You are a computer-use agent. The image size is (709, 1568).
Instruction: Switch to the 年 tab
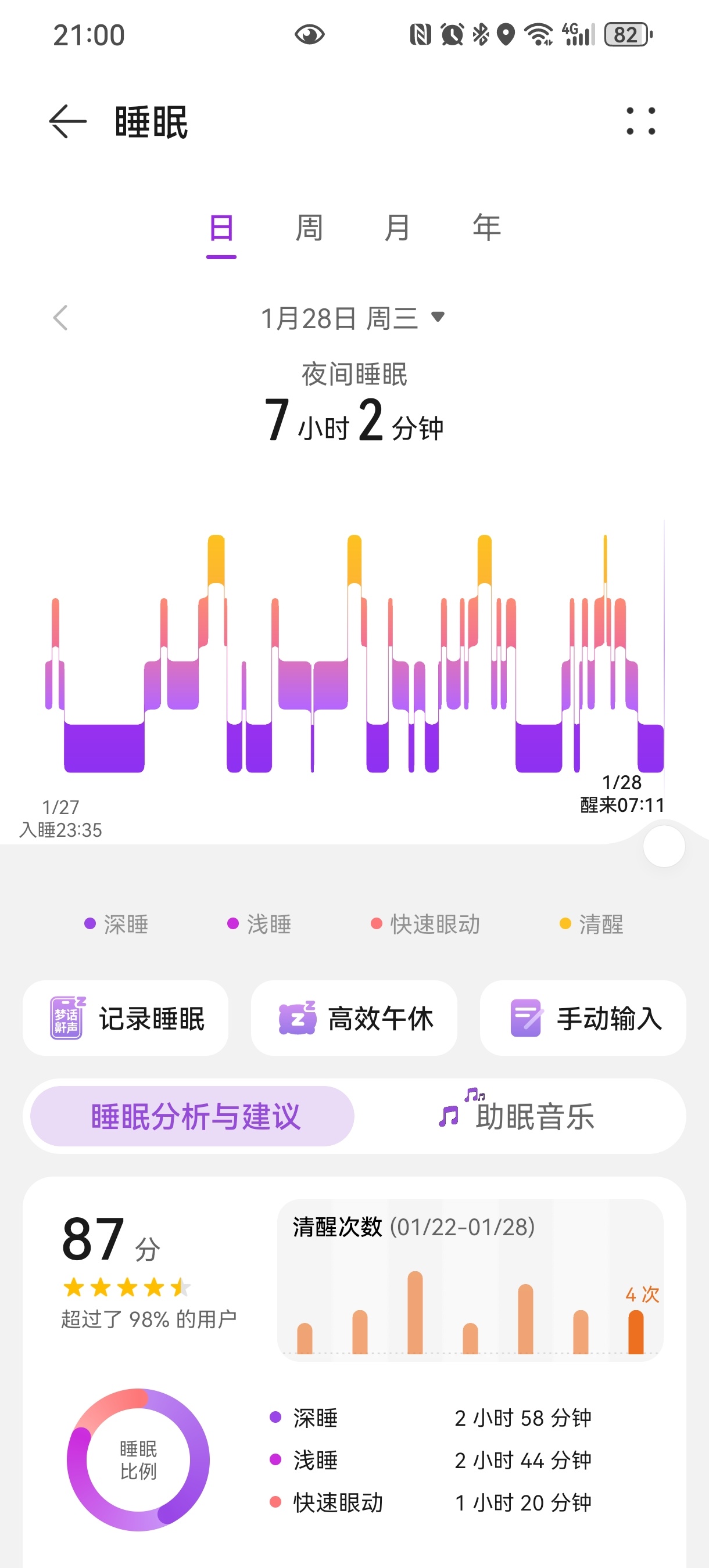click(x=486, y=228)
